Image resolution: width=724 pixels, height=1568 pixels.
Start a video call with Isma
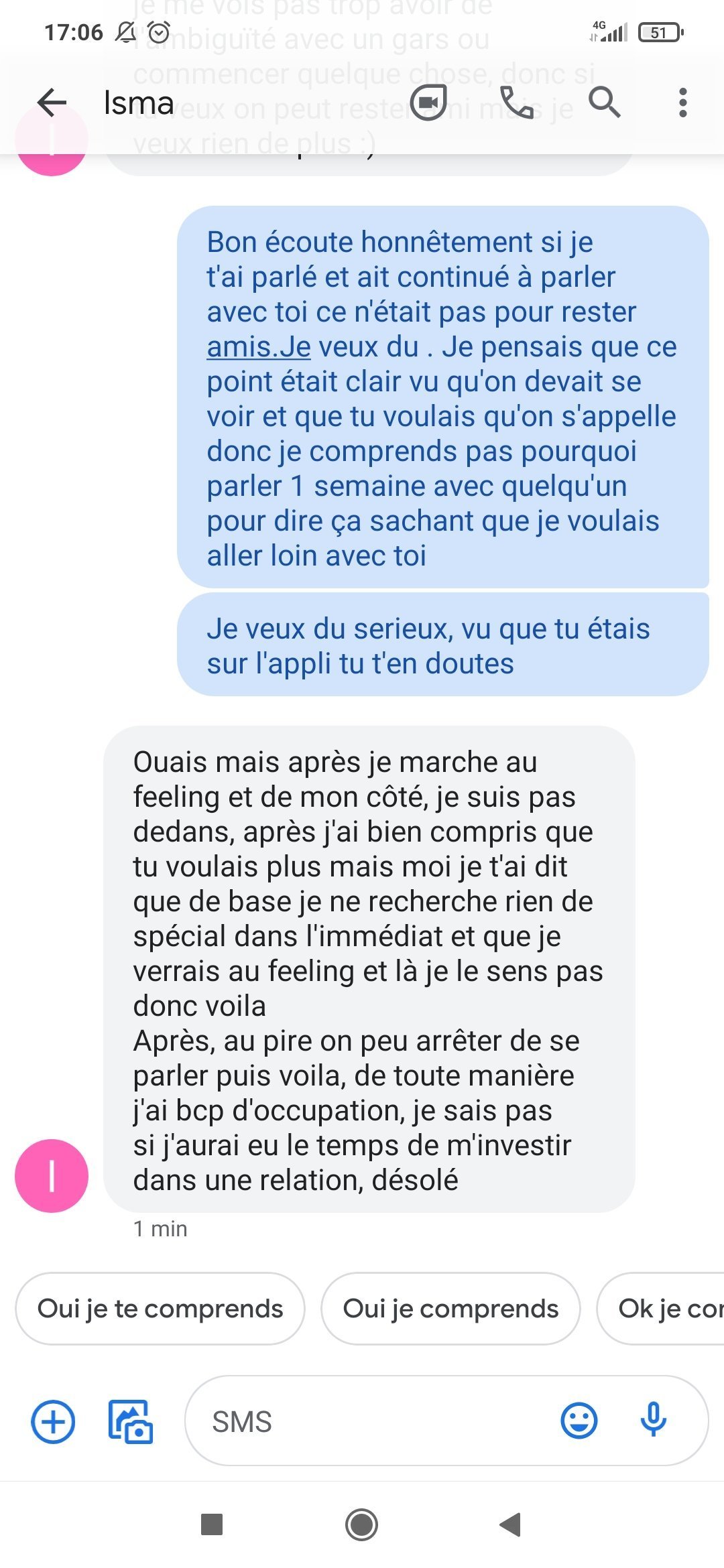coord(428,103)
